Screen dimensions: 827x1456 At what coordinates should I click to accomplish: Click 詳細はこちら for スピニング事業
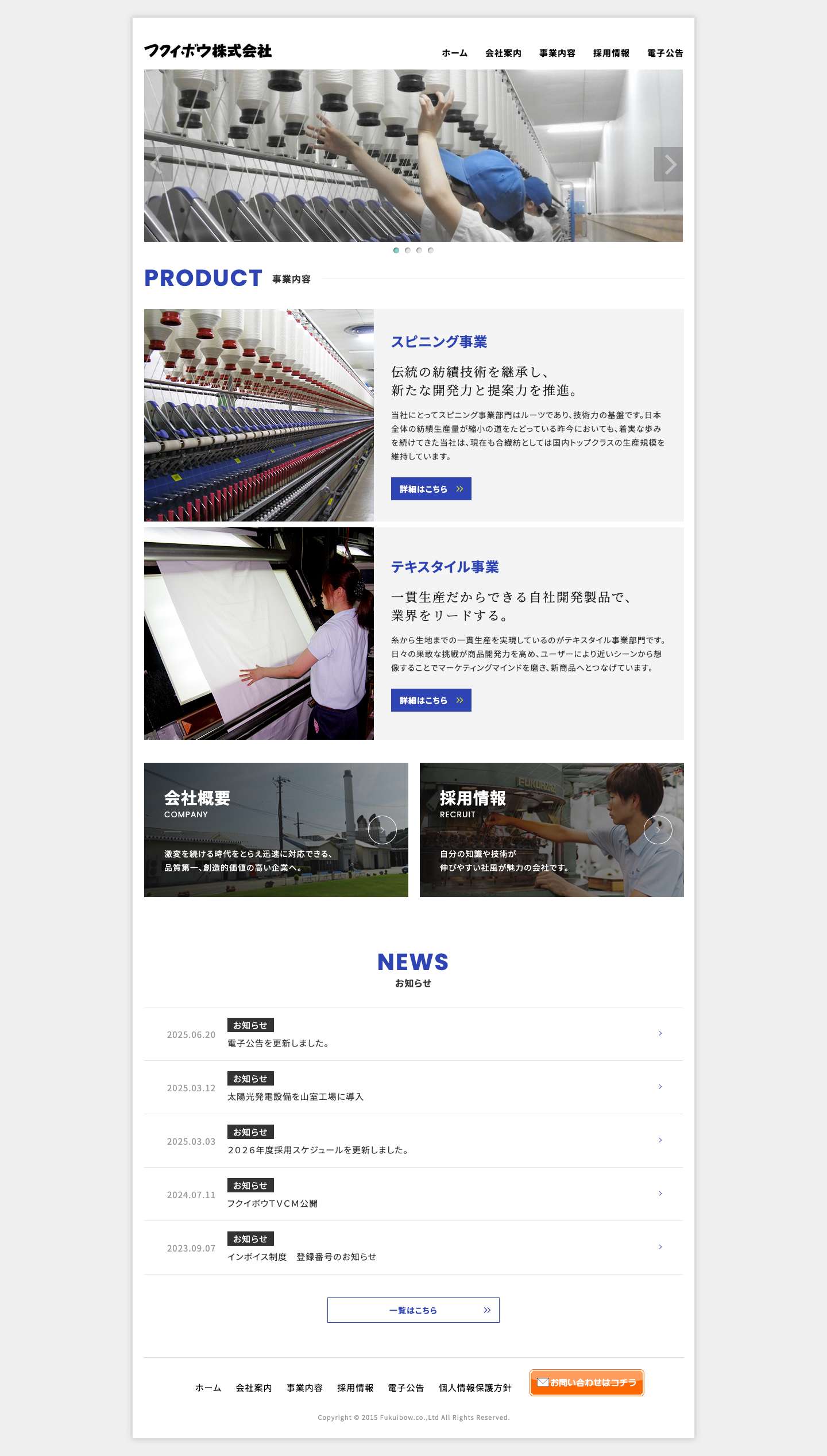click(430, 489)
